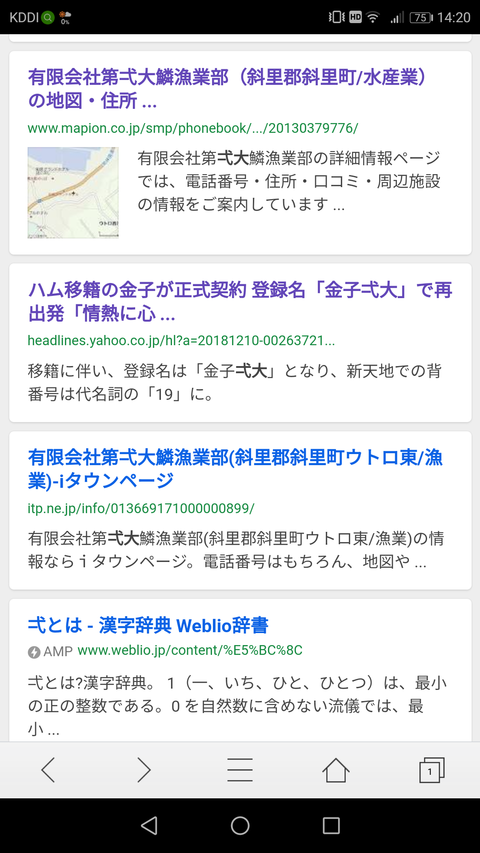
Task: Open the Weblio 漢字辞典 result for 弌
Action: 148,625
